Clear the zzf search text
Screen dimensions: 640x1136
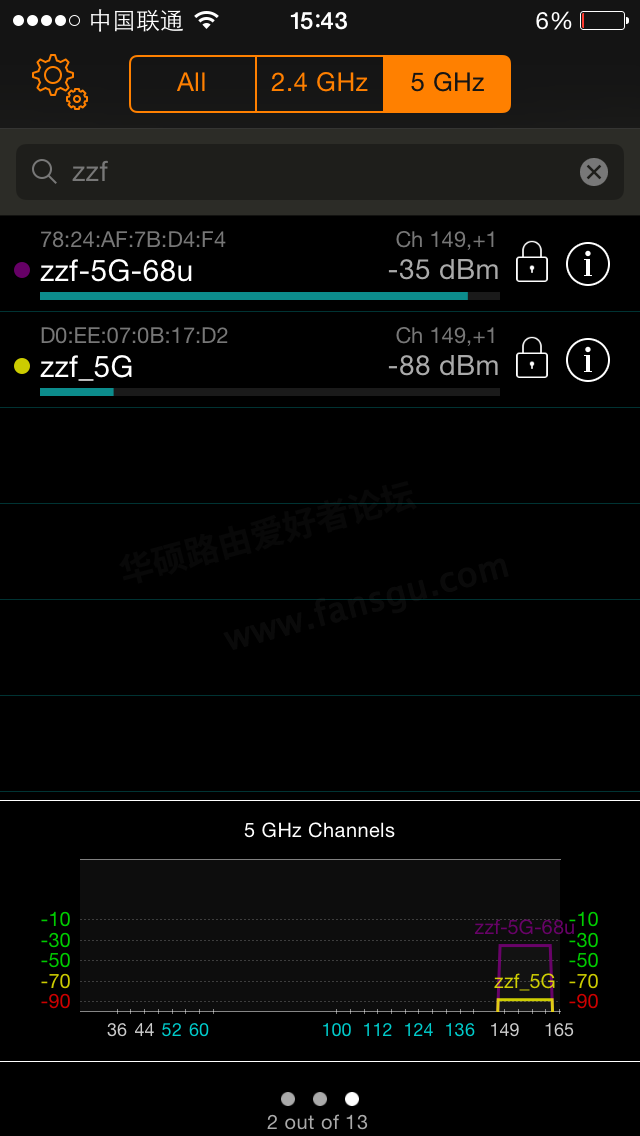point(594,172)
